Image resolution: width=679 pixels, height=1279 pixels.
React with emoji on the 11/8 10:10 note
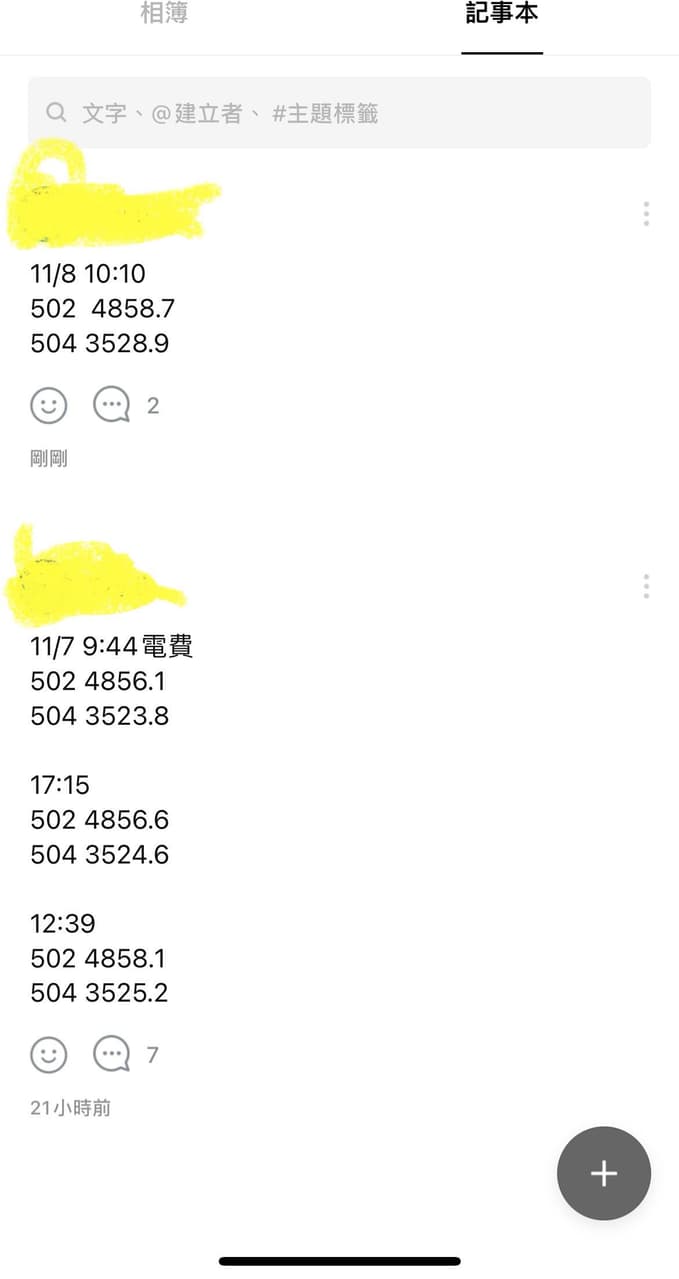point(49,405)
